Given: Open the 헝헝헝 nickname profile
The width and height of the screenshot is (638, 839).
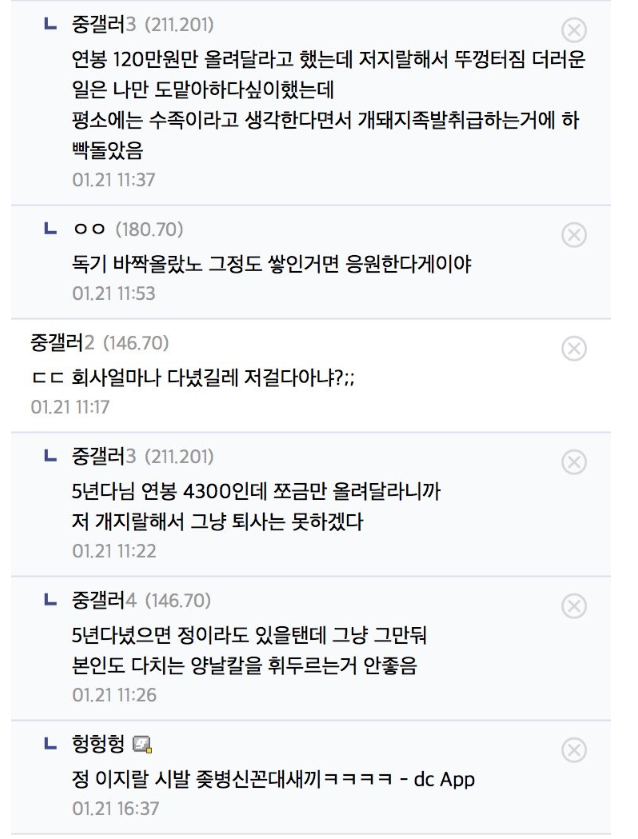Looking at the screenshot, I should [99, 742].
